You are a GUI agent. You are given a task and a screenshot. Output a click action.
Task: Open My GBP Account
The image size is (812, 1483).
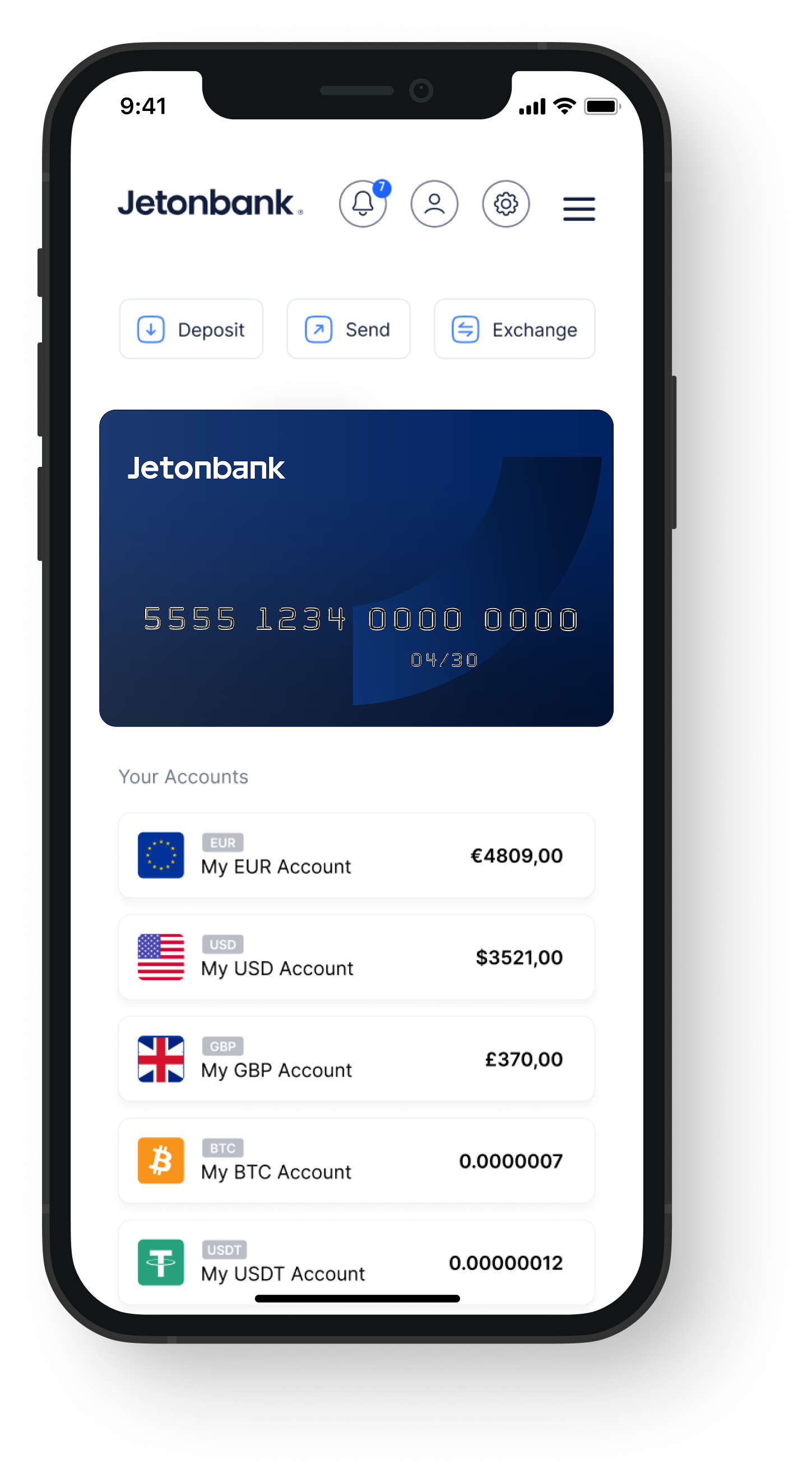[x=356, y=1059]
